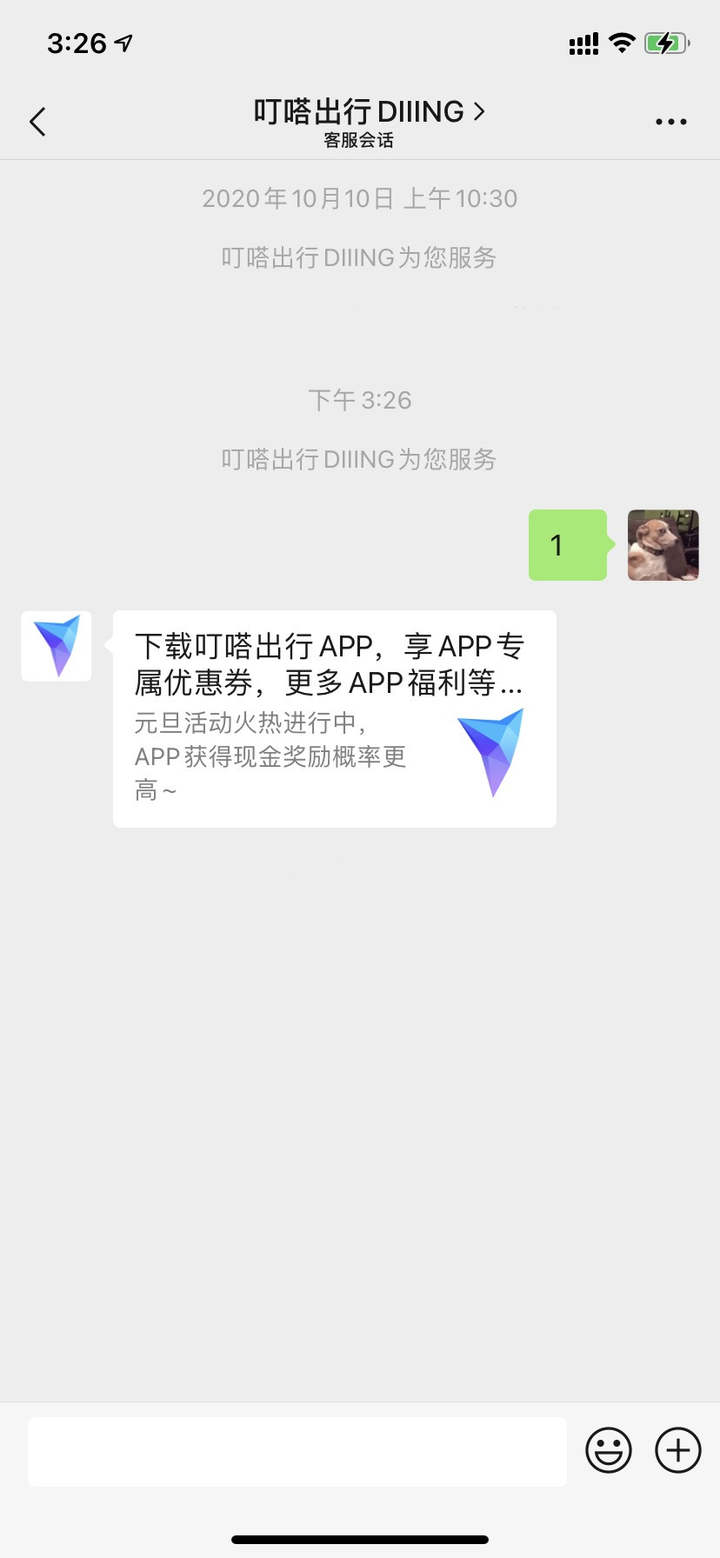Image resolution: width=720 pixels, height=1558 pixels.
Task: Expand the chat details via the title chevron
Action: pos(478,112)
